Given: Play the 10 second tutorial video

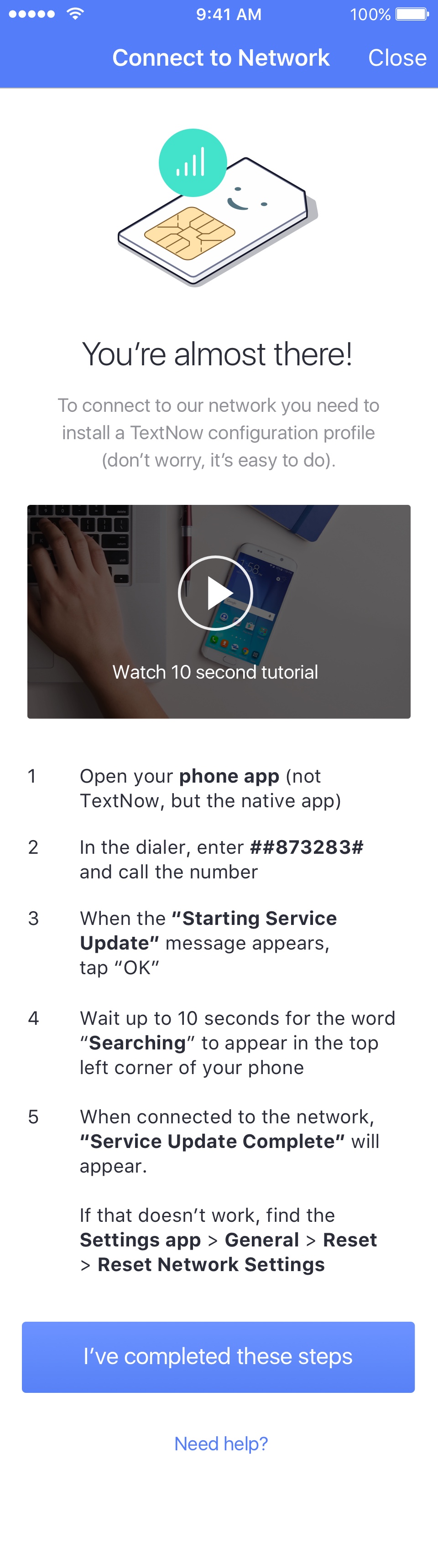Looking at the screenshot, I should point(215,593).
